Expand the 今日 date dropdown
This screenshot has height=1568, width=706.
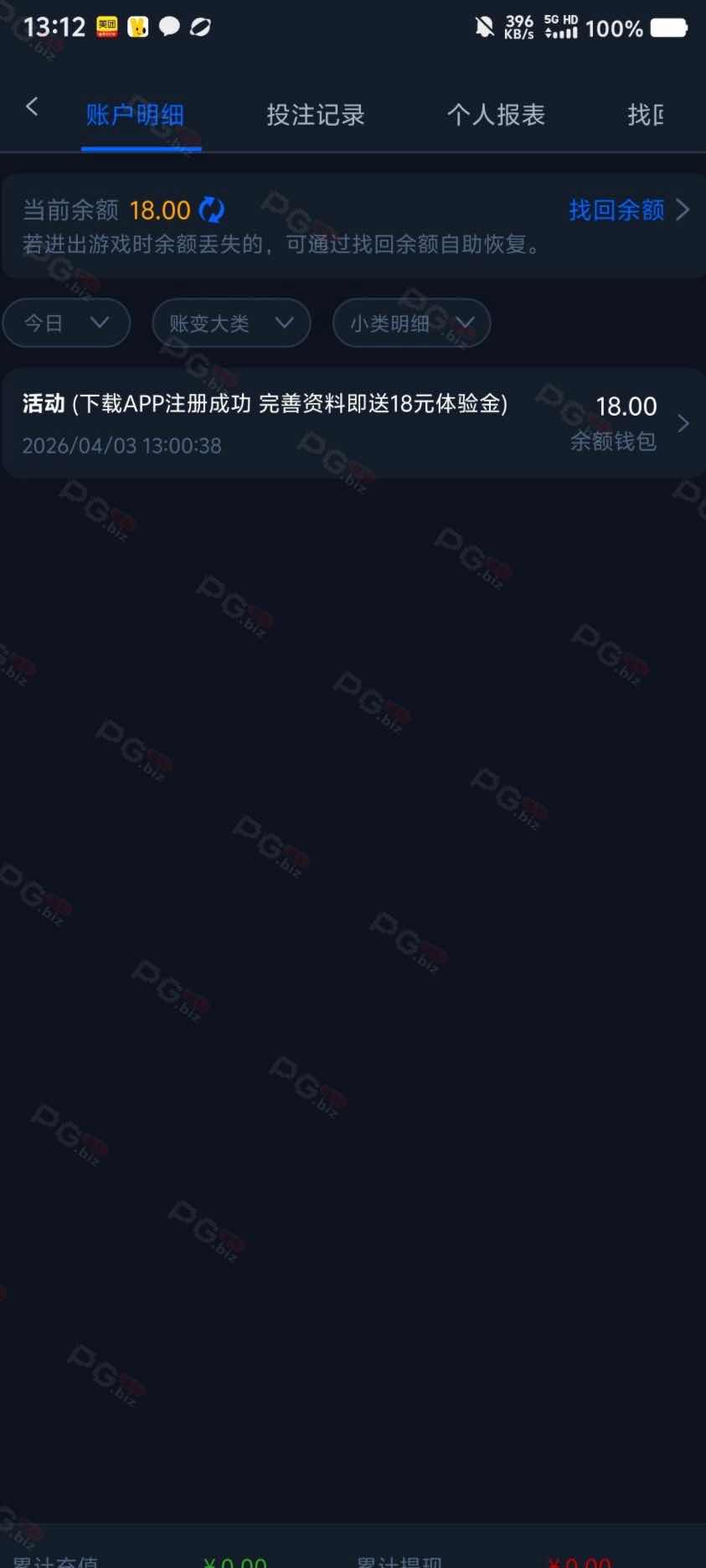(x=66, y=323)
